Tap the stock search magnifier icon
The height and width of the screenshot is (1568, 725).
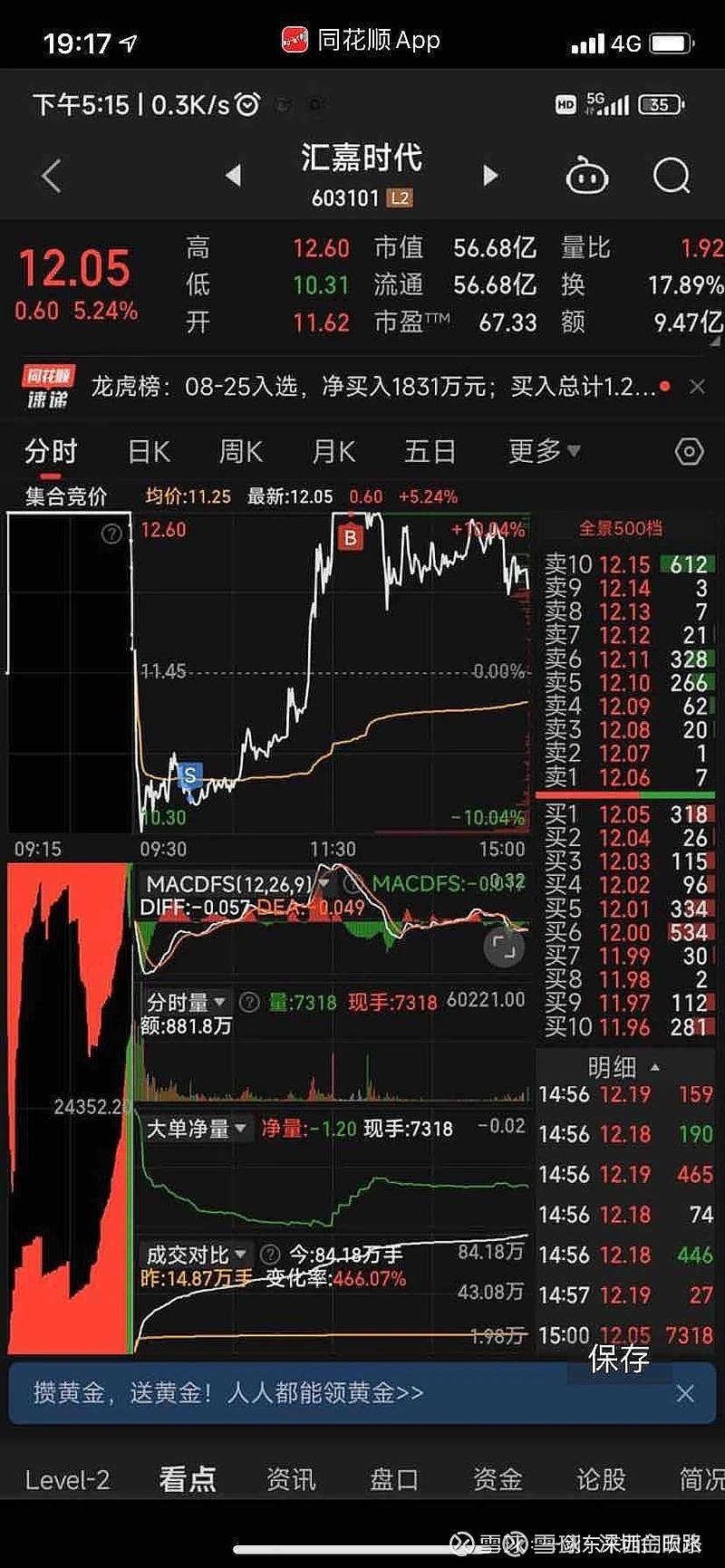point(672,175)
